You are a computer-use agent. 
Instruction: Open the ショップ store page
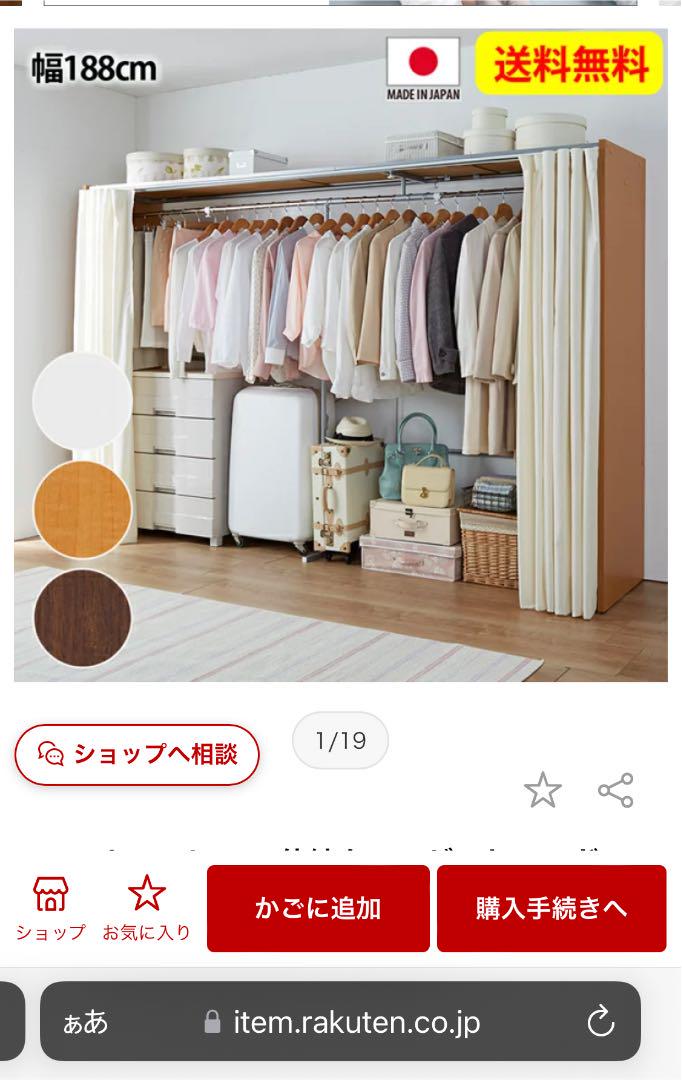51,907
